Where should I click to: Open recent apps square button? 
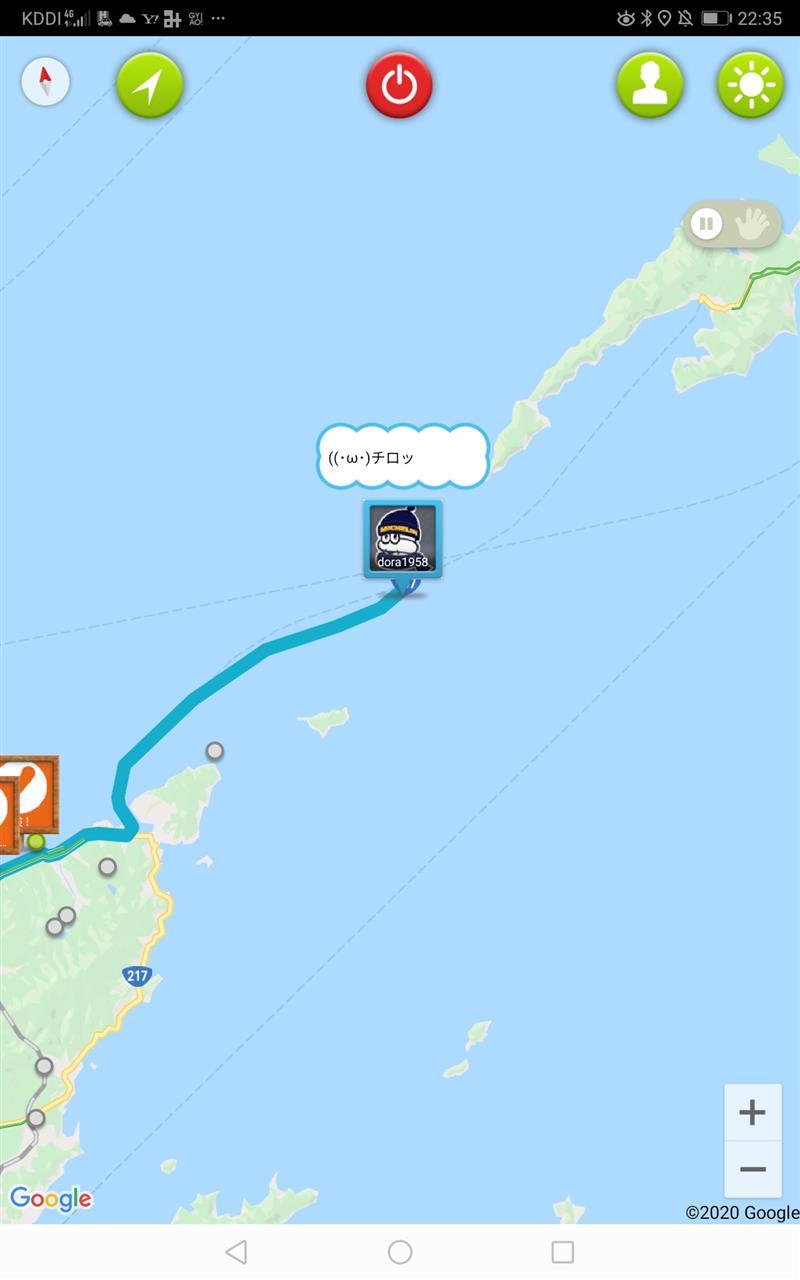(563, 1252)
